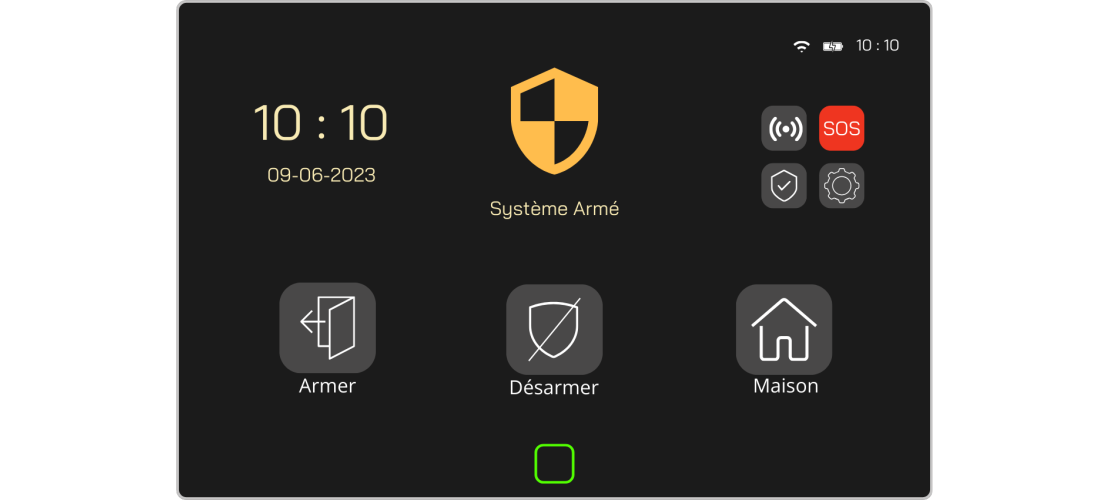Open the settings gear icon
Screen dimensions: 1110x500
point(841,186)
